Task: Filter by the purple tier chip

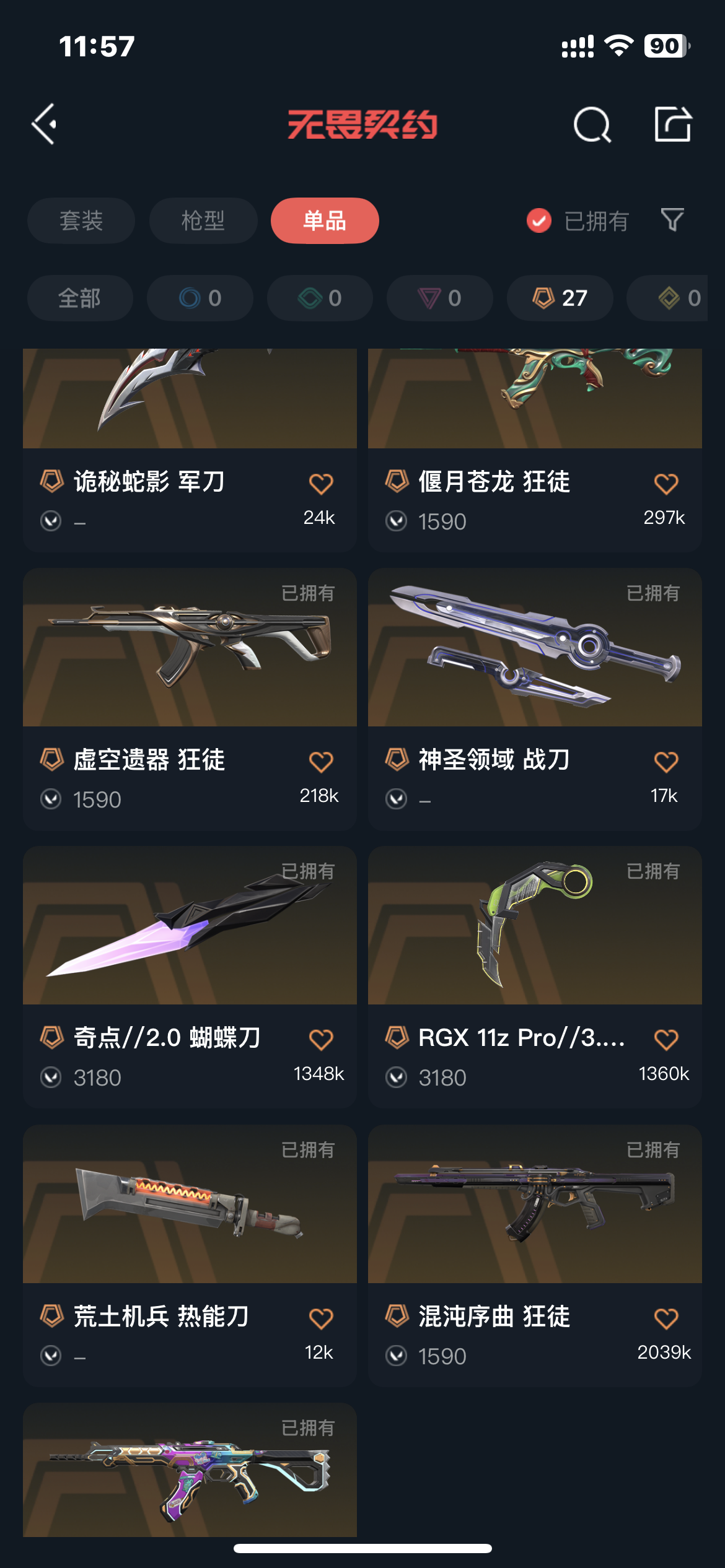Action: tap(439, 298)
